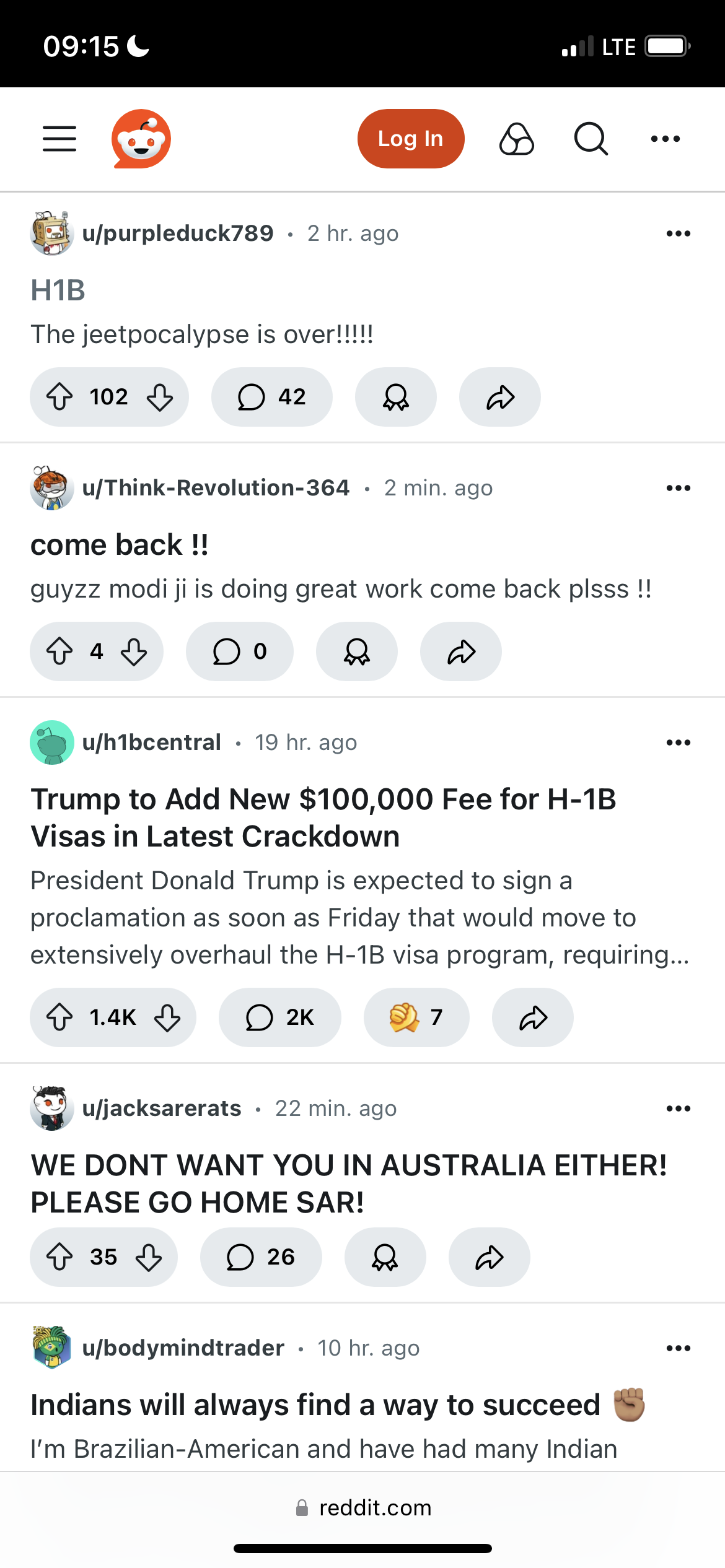The width and height of the screenshot is (725, 1568).
Task: Upvote h1bcentral's Trump H-1B fee post
Action: click(x=60, y=1017)
